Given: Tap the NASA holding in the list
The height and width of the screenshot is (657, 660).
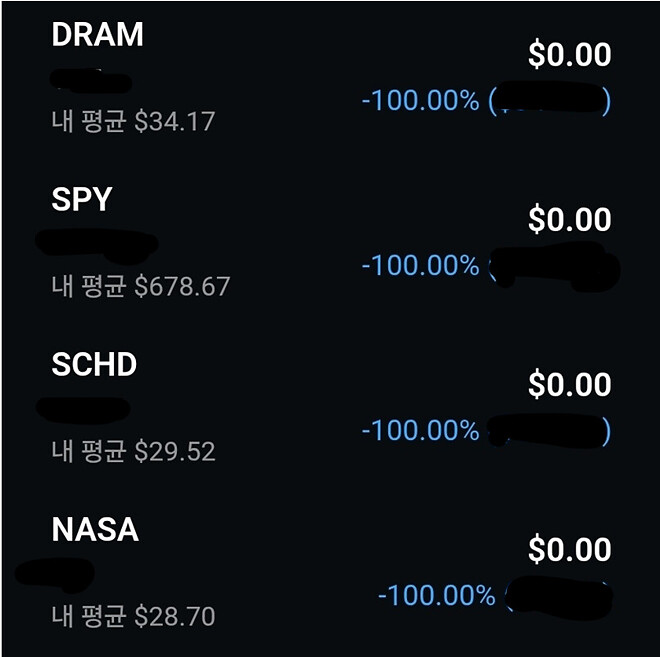Looking at the screenshot, I should tap(95, 530).
